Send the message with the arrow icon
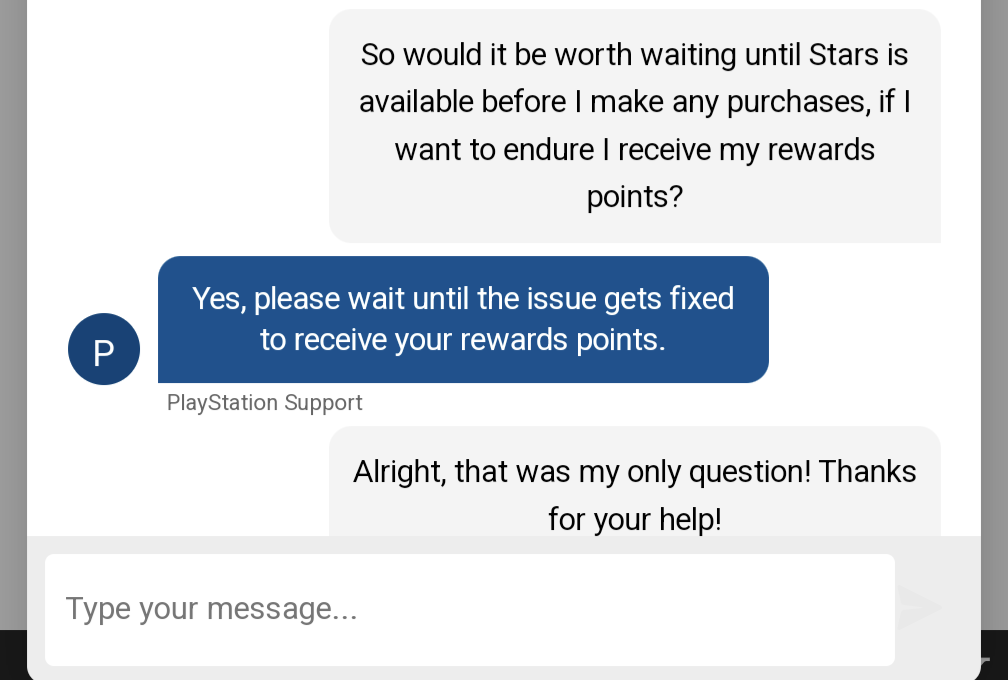 (918, 608)
